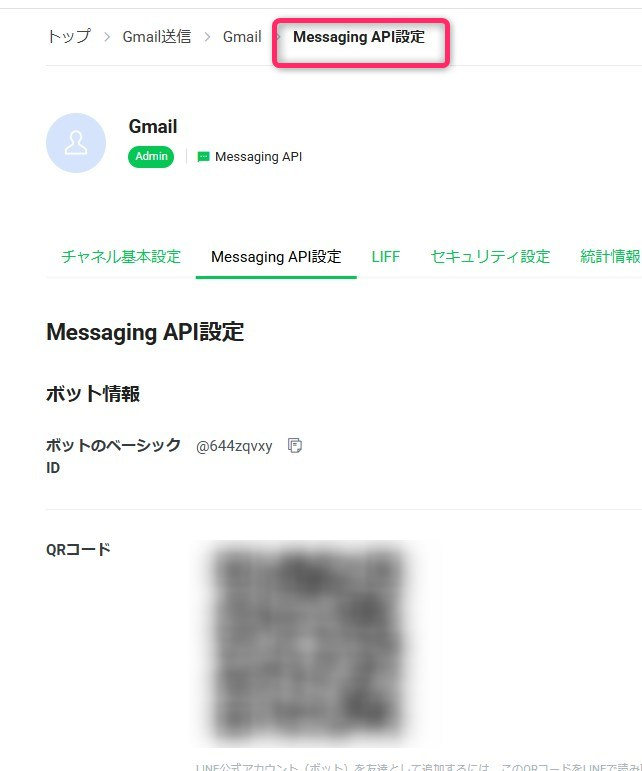Image resolution: width=642 pixels, height=771 pixels.
Task: Switch to 統計情報 tab
Action: click(x=610, y=257)
